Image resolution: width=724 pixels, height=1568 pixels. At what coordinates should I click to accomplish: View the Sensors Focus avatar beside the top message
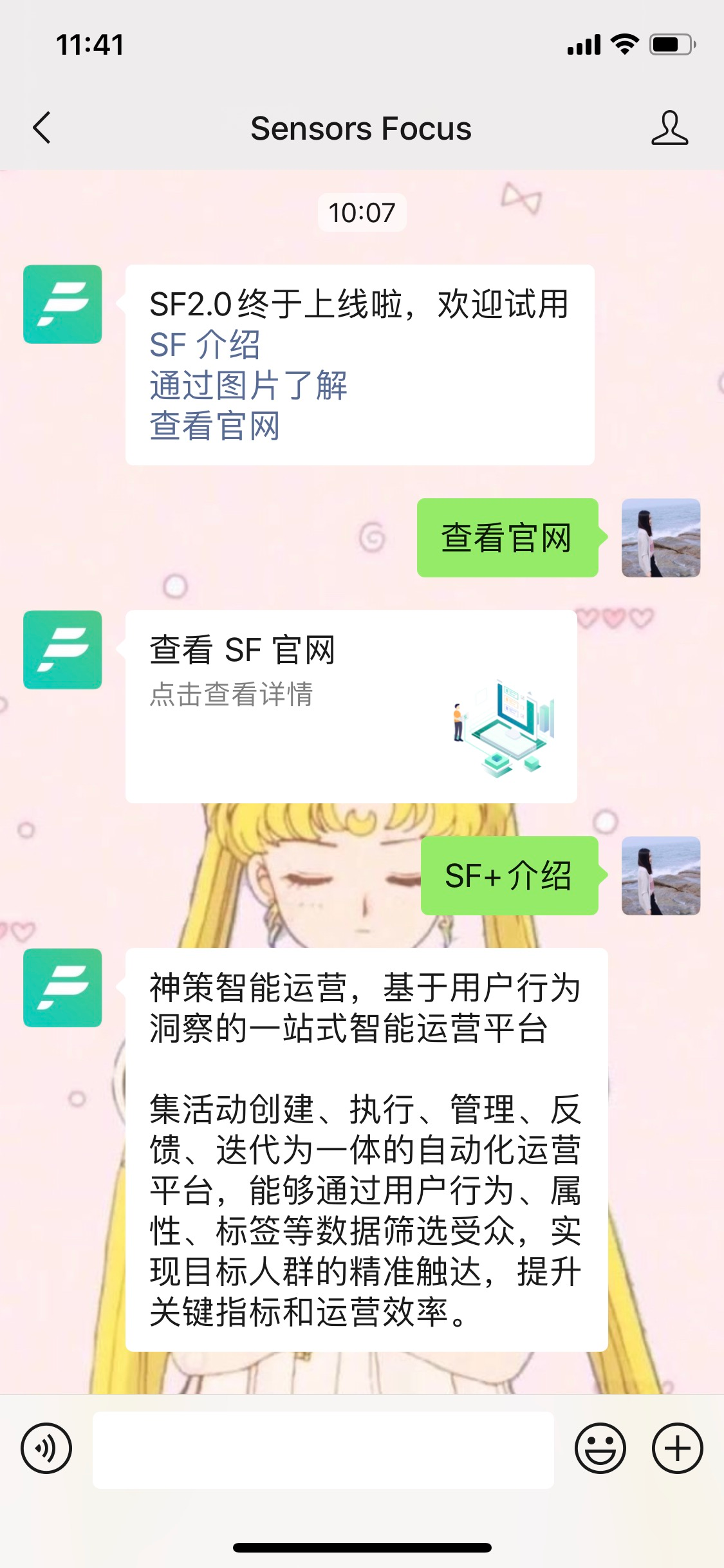tap(62, 304)
